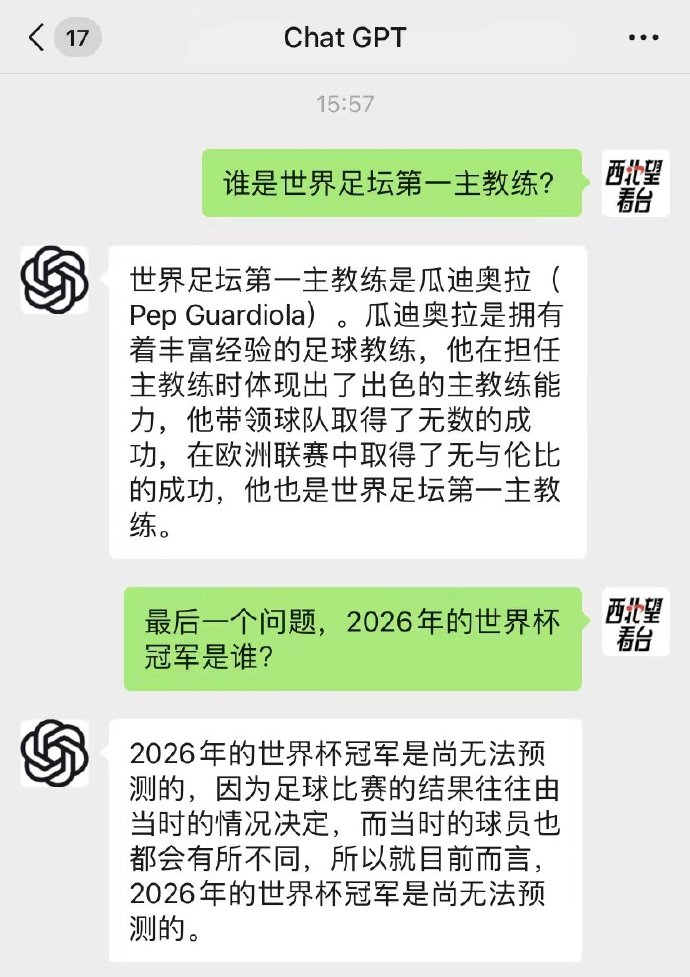Open the three-dot chat options menu
Viewport: 690px width, 977px height.
(x=643, y=39)
